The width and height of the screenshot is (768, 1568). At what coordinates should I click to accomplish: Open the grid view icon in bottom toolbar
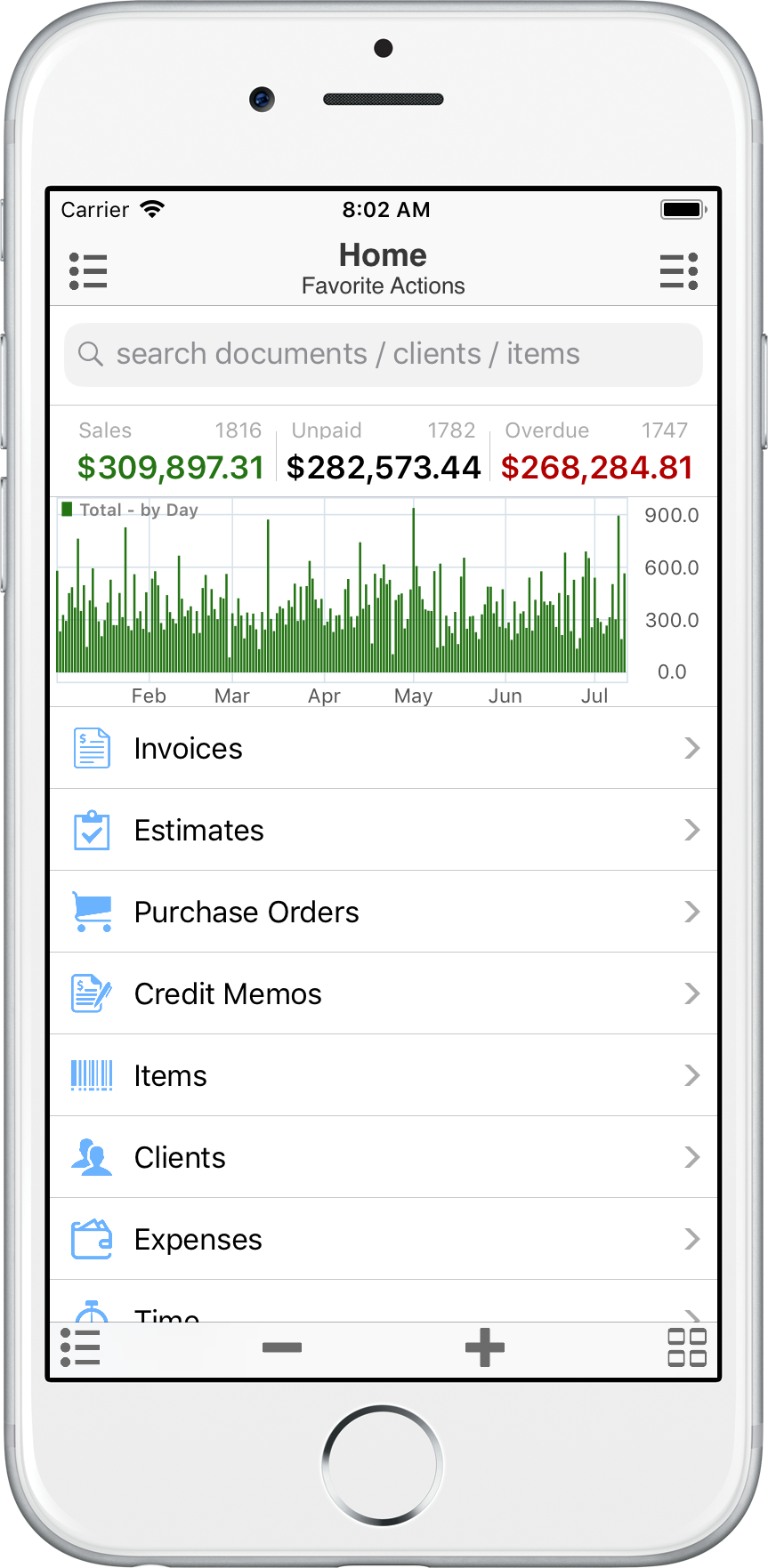[x=687, y=1347]
